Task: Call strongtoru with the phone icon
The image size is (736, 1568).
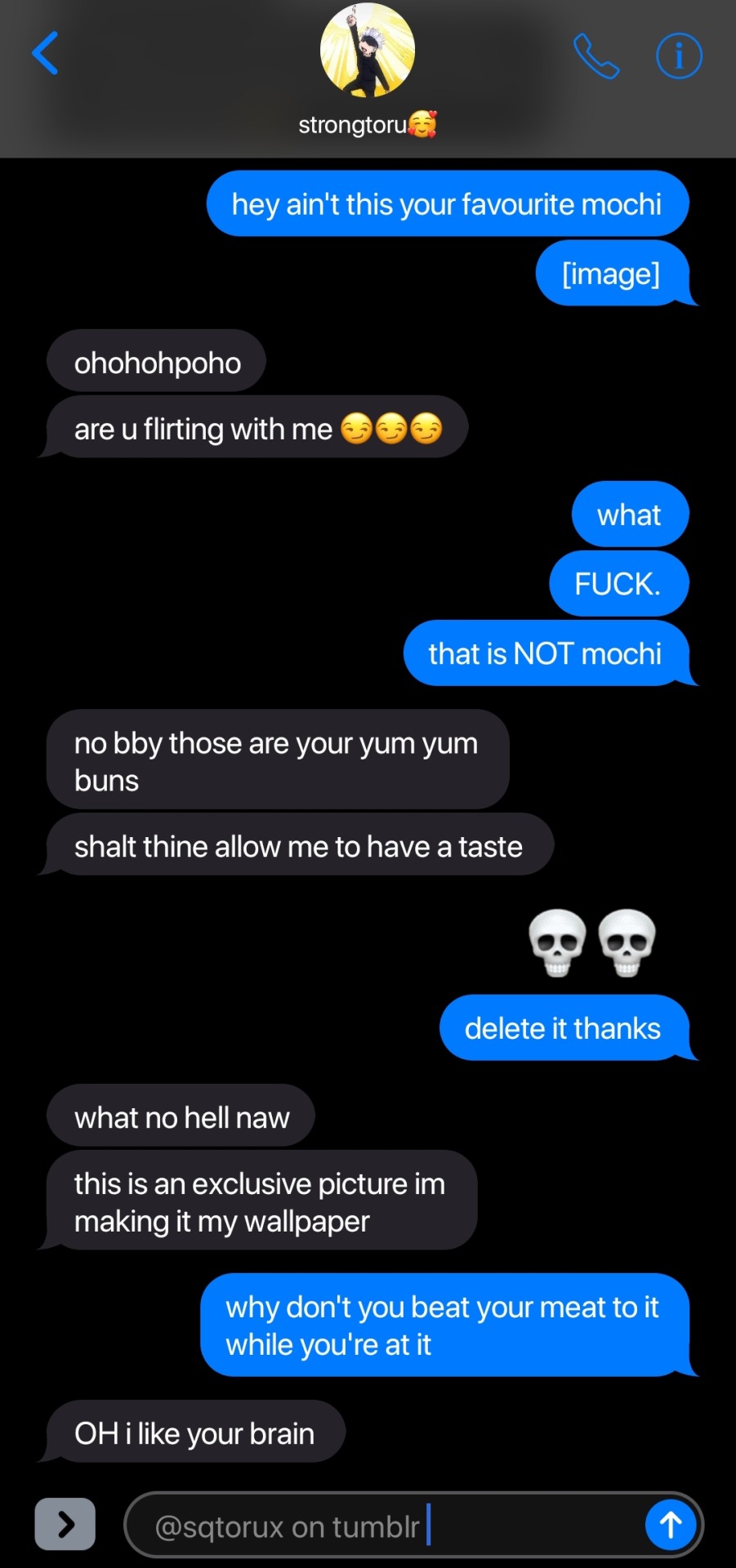Action: pos(596,56)
